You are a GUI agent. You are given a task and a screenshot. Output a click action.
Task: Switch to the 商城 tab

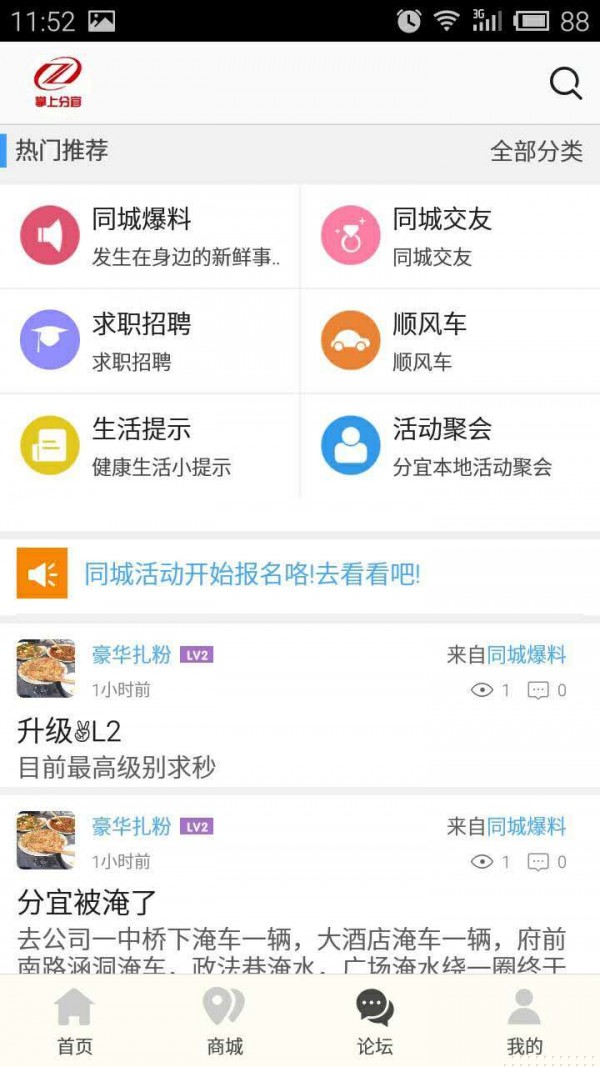(x=225, y=1020)
